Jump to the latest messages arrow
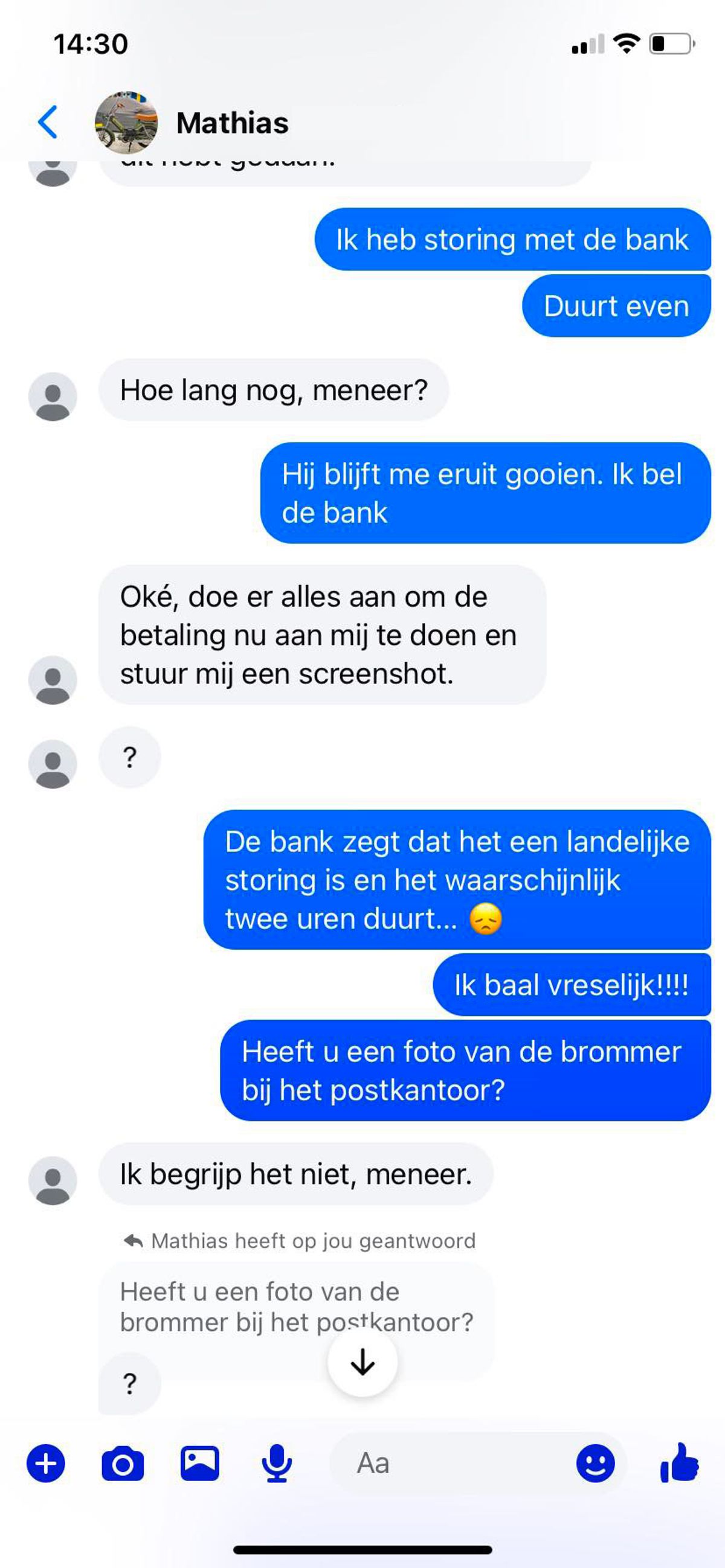 tap(362, 1362)
